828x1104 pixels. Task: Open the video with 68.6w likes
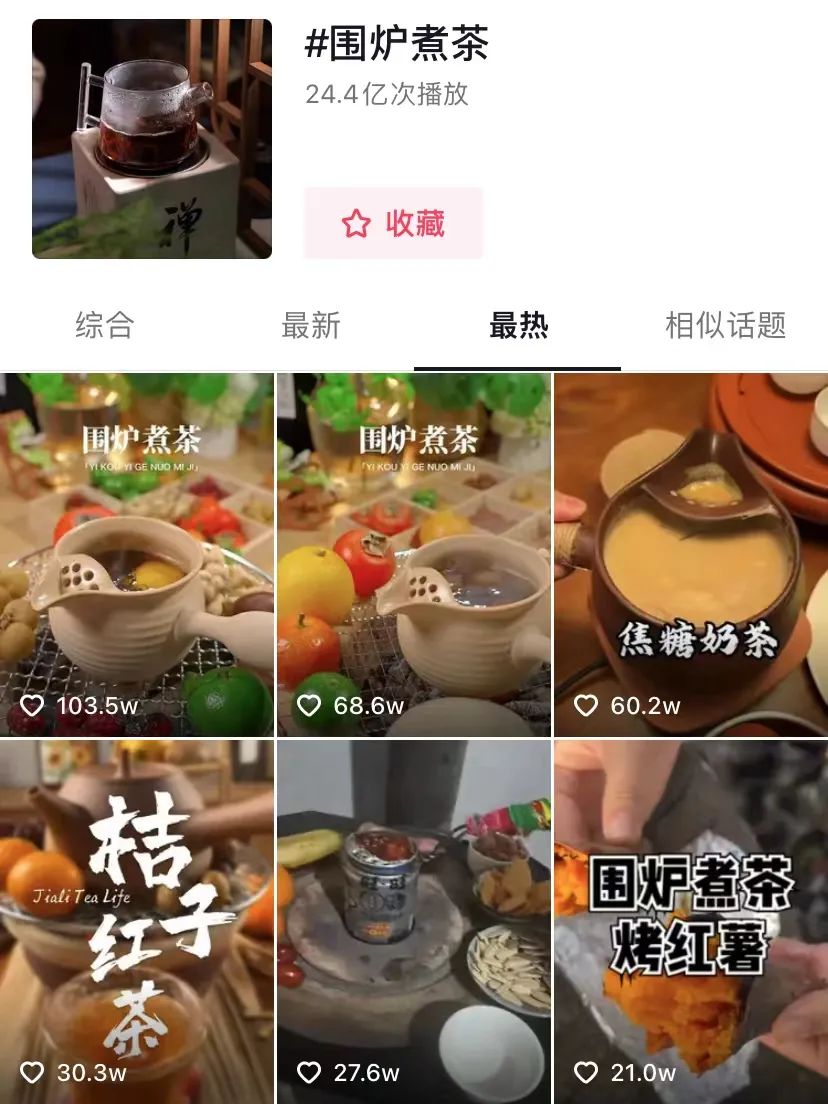[x=413, y=555]
